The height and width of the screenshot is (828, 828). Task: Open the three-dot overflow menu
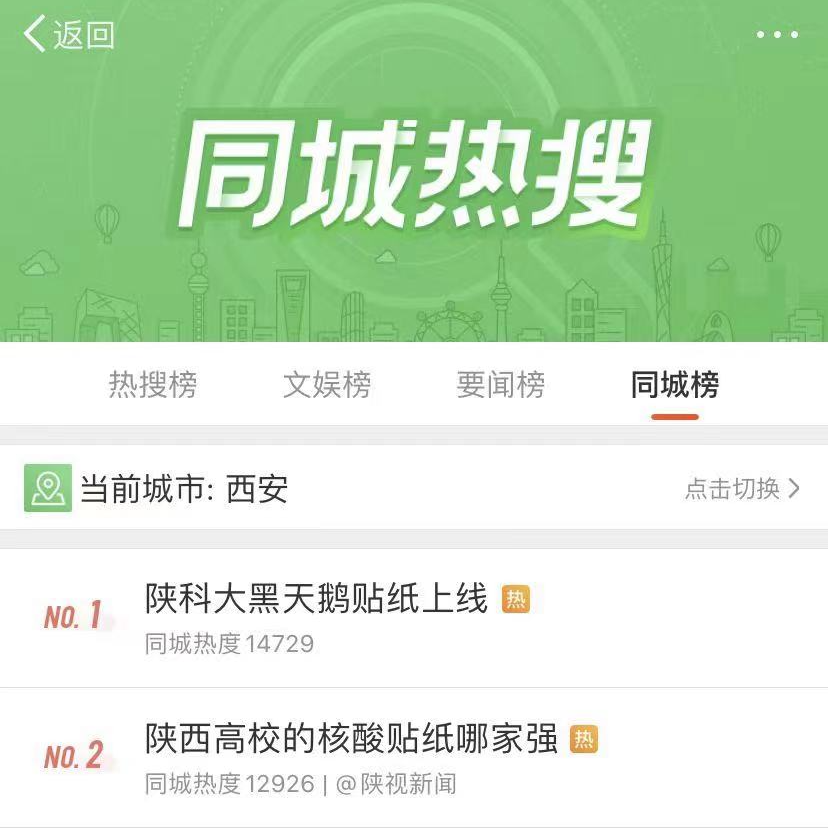[777, 35]
